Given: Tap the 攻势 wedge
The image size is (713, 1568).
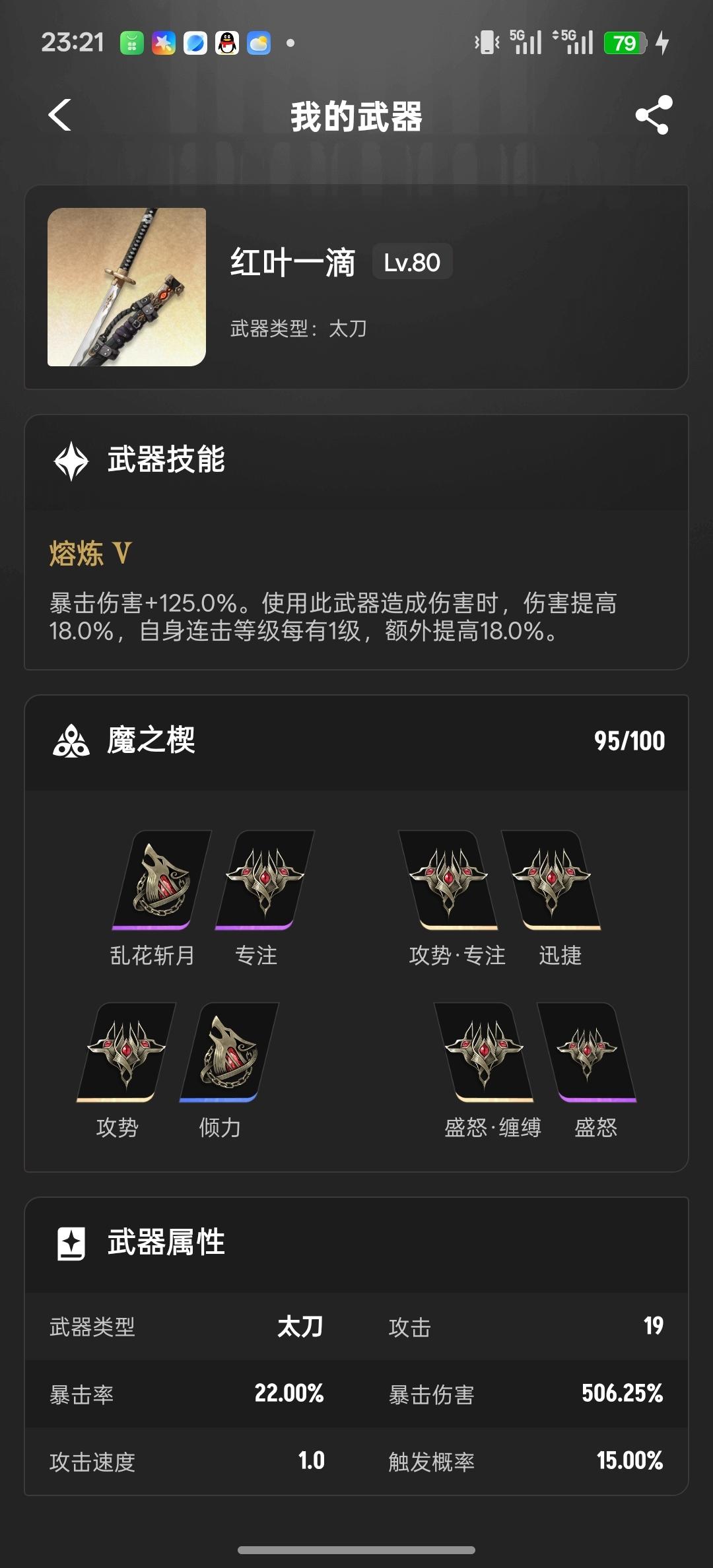Looking at the screenshot, I should [126, 1053].
